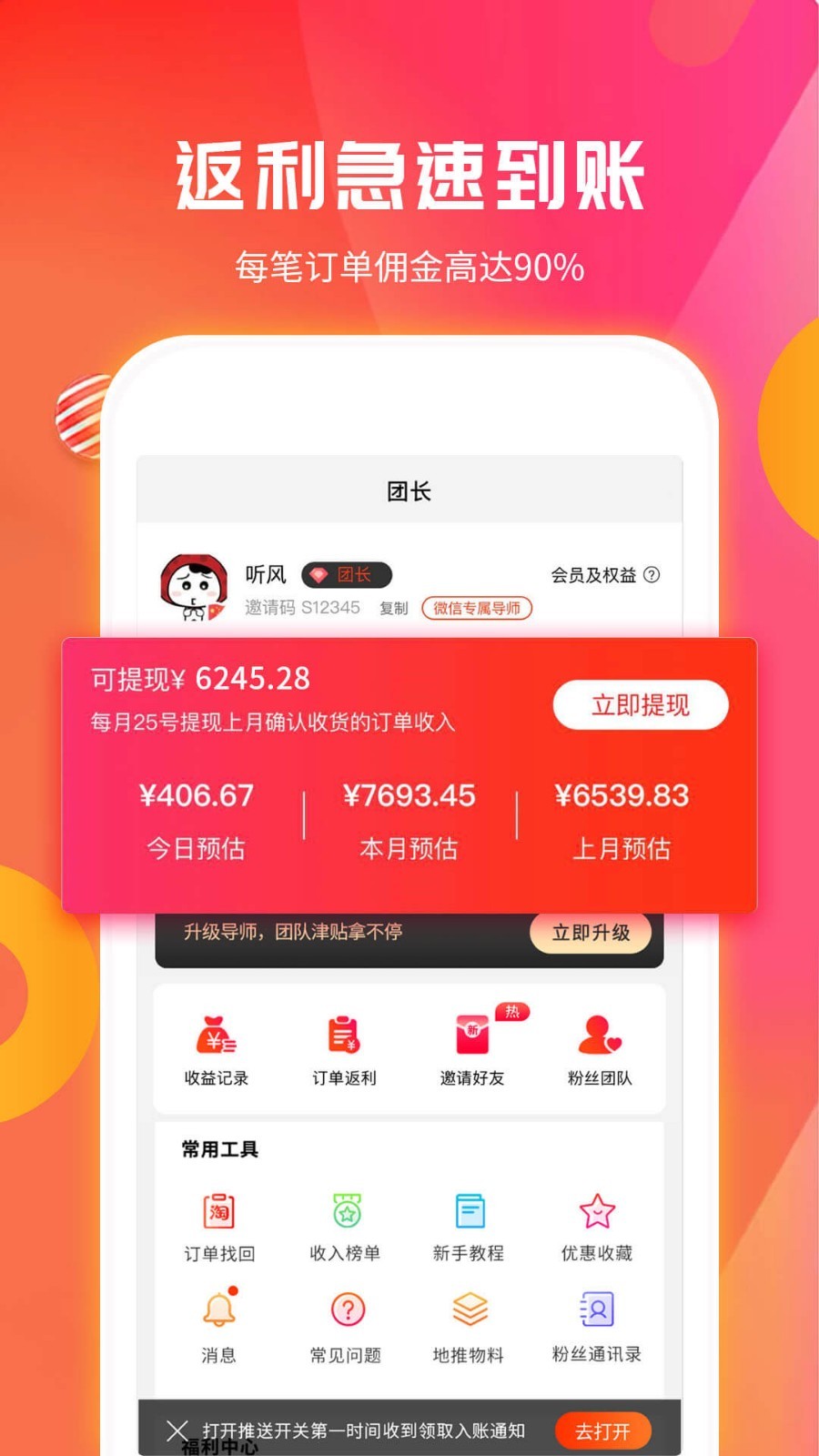819x1456 pixels.
Task: Tap 去打开 to enable push notifications
Action: coord(602,1431)
